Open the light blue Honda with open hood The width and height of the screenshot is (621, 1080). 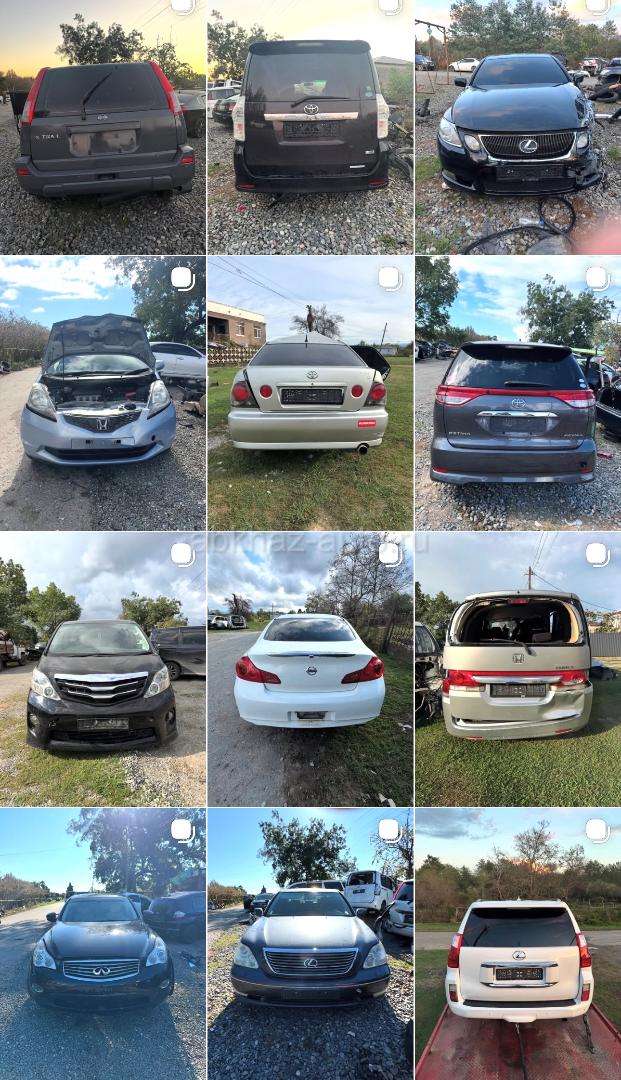click(x=103, y=393)
